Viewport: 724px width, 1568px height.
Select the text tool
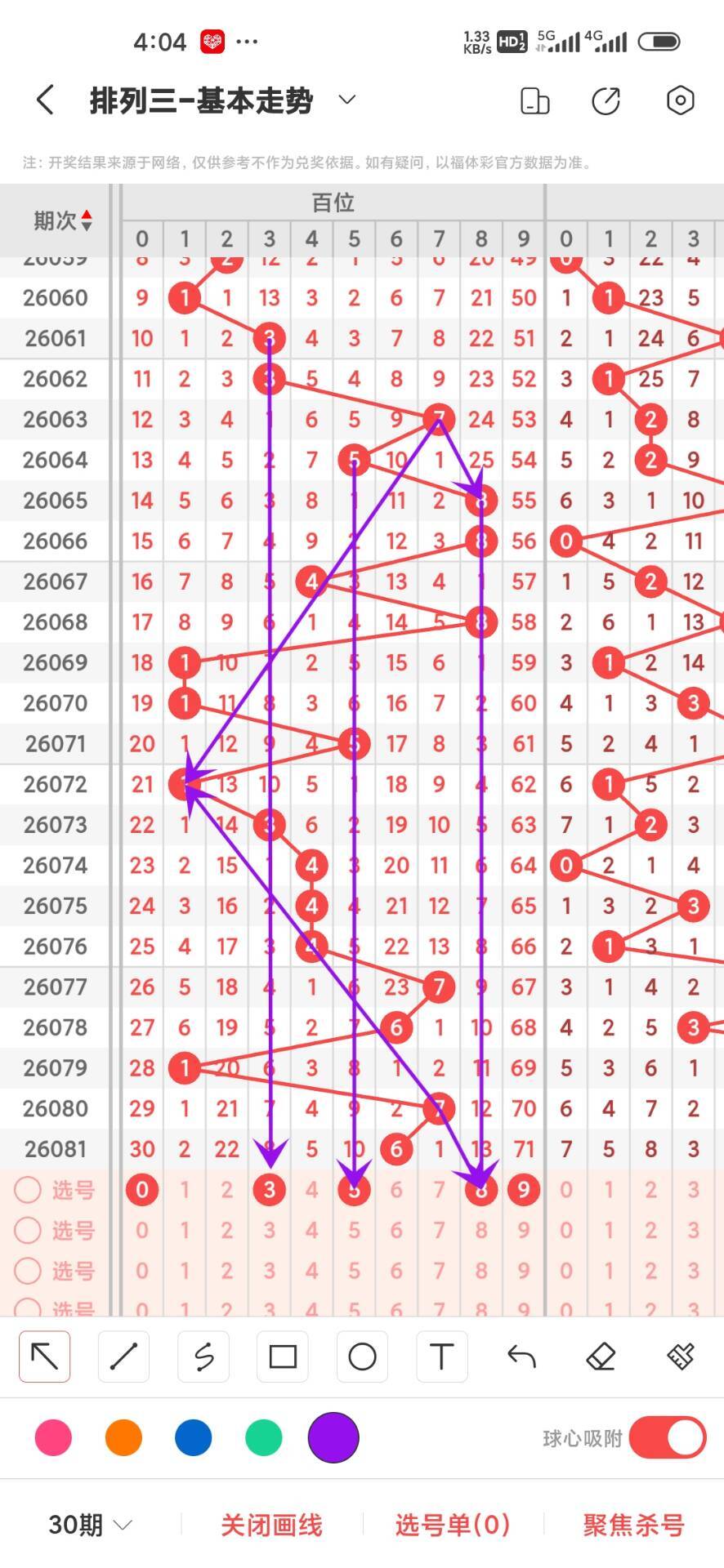point(441,1356)
